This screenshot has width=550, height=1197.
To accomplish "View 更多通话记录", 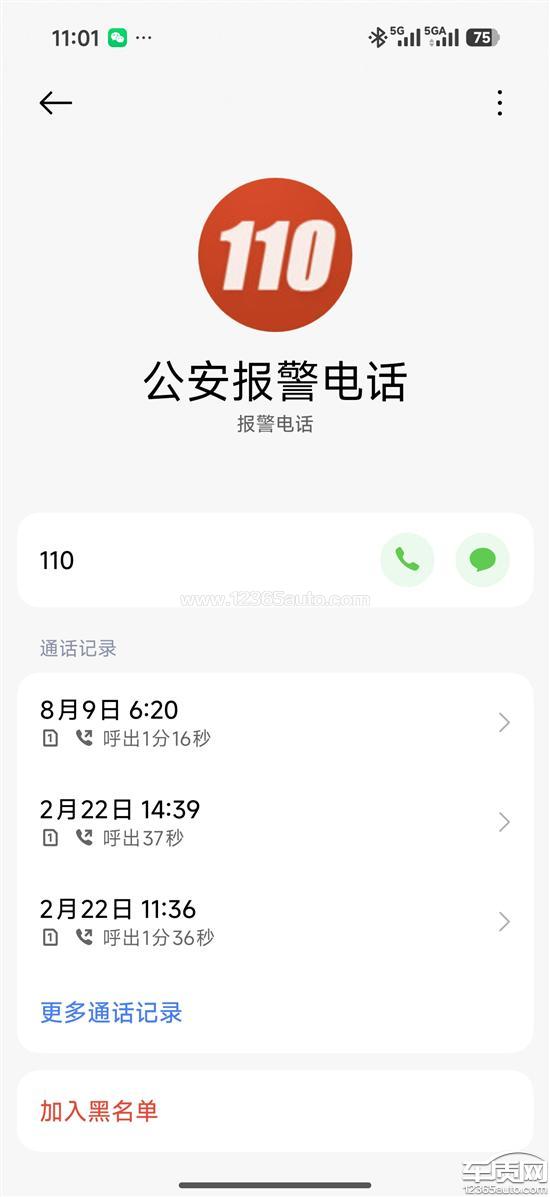I will click(112, 1013).
